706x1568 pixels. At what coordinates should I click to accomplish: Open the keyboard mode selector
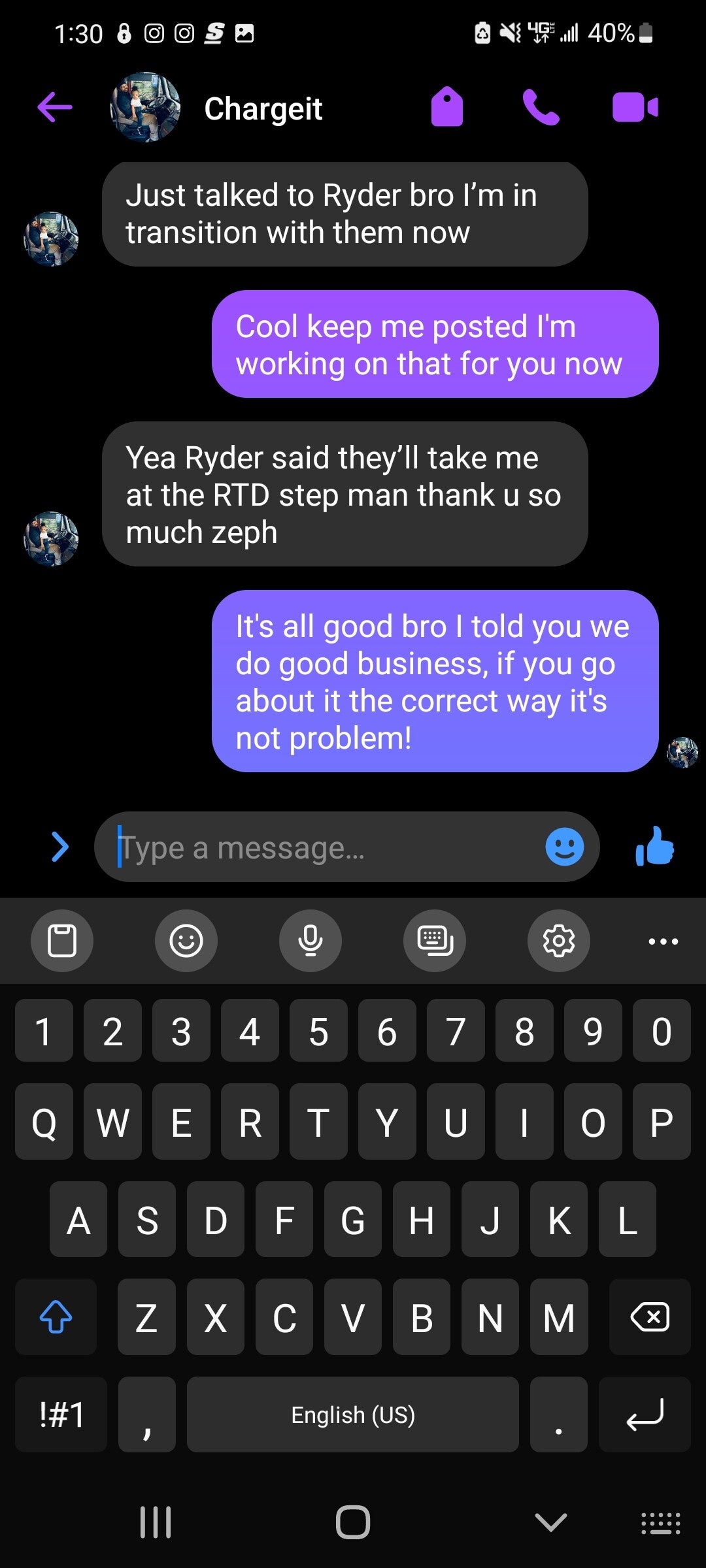[x=435, y=941]
